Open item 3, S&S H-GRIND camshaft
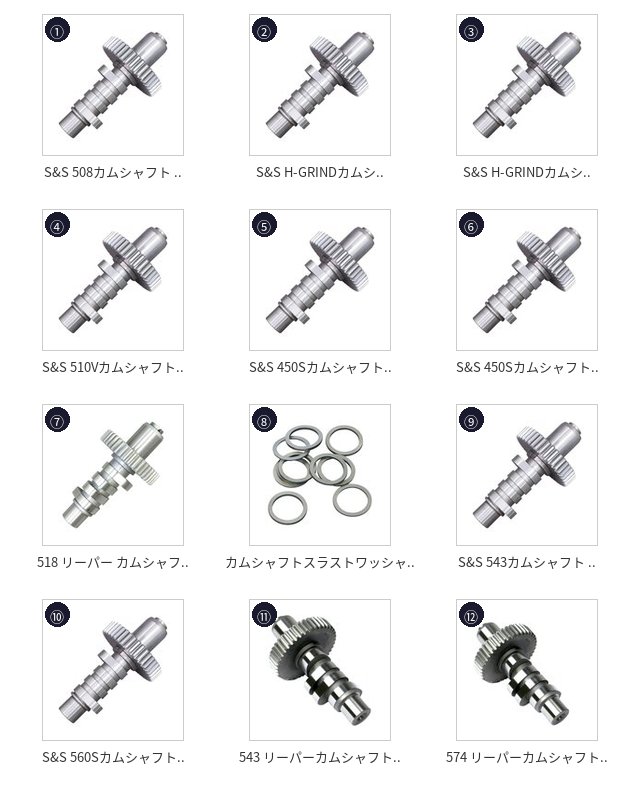The image size is (641, 800). pyautogui.click(x=527, y=85)
